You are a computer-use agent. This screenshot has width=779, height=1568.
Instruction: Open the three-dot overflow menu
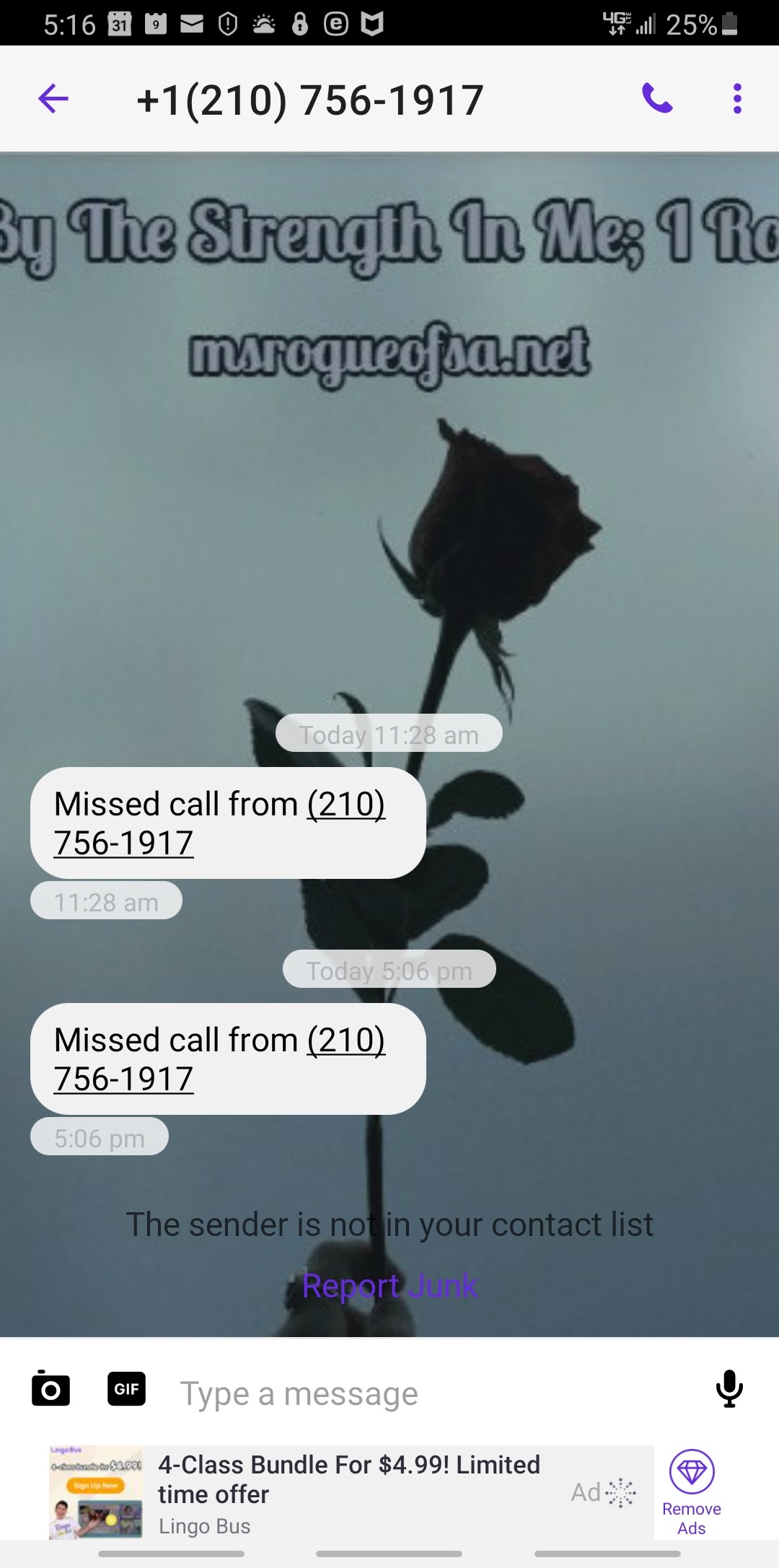click(x=736, y=99)
